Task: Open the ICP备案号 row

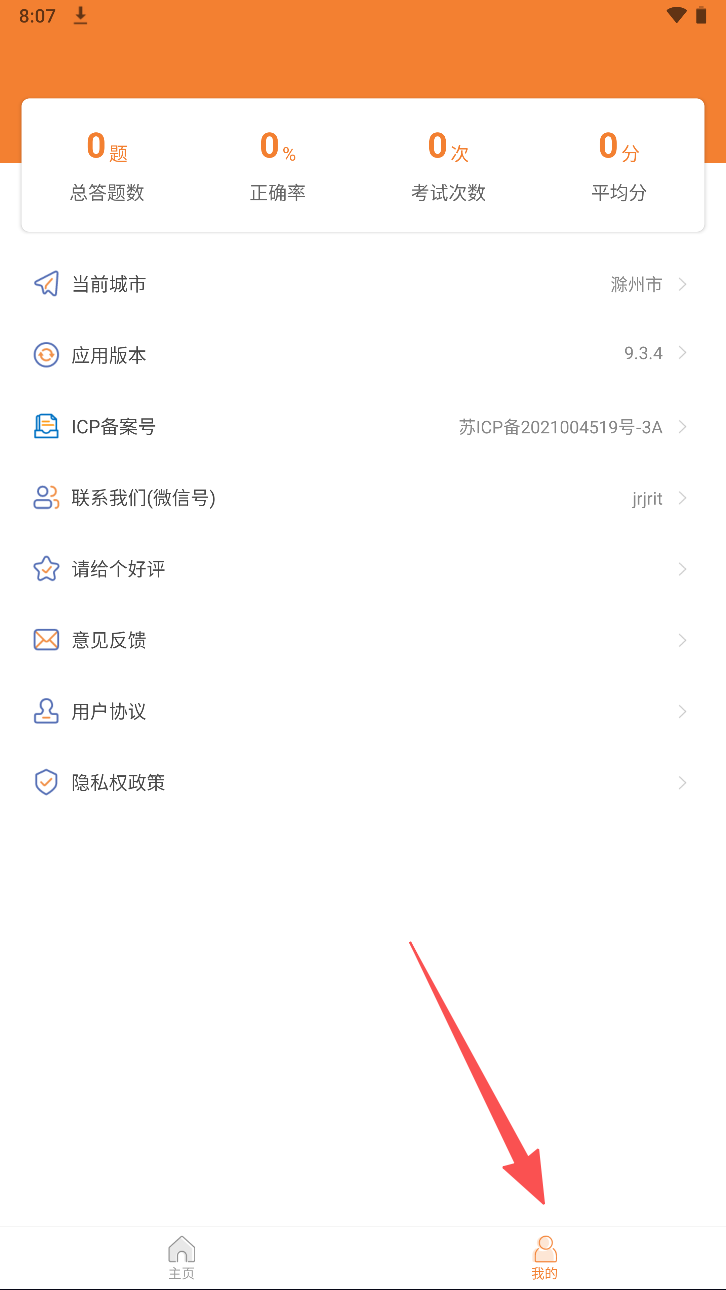Action: [x=363, y=427]
